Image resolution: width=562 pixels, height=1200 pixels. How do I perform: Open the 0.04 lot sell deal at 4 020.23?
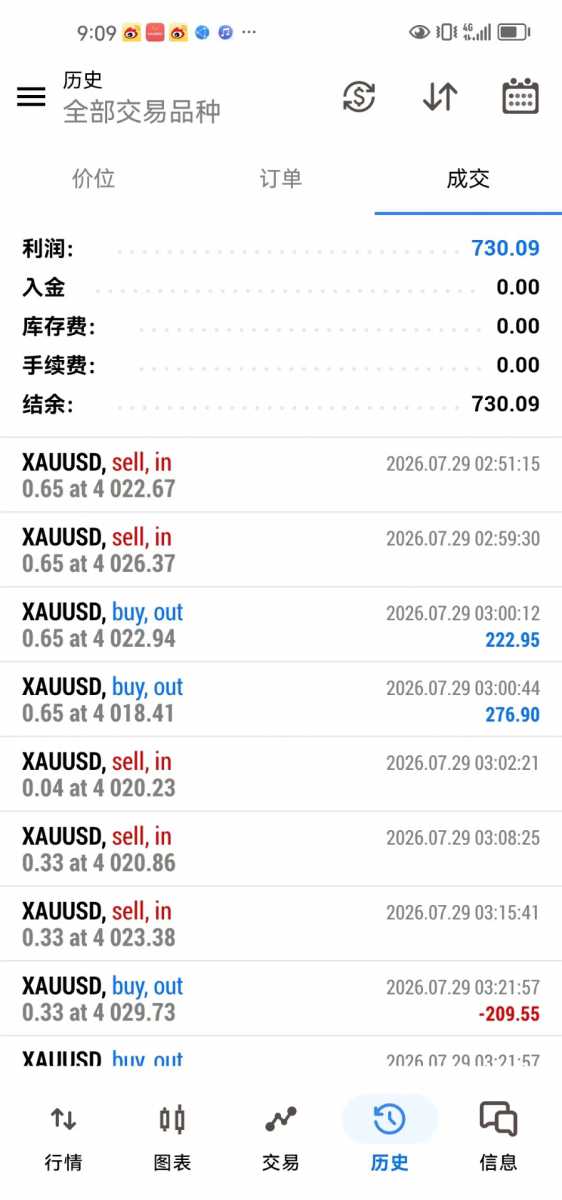281,775
